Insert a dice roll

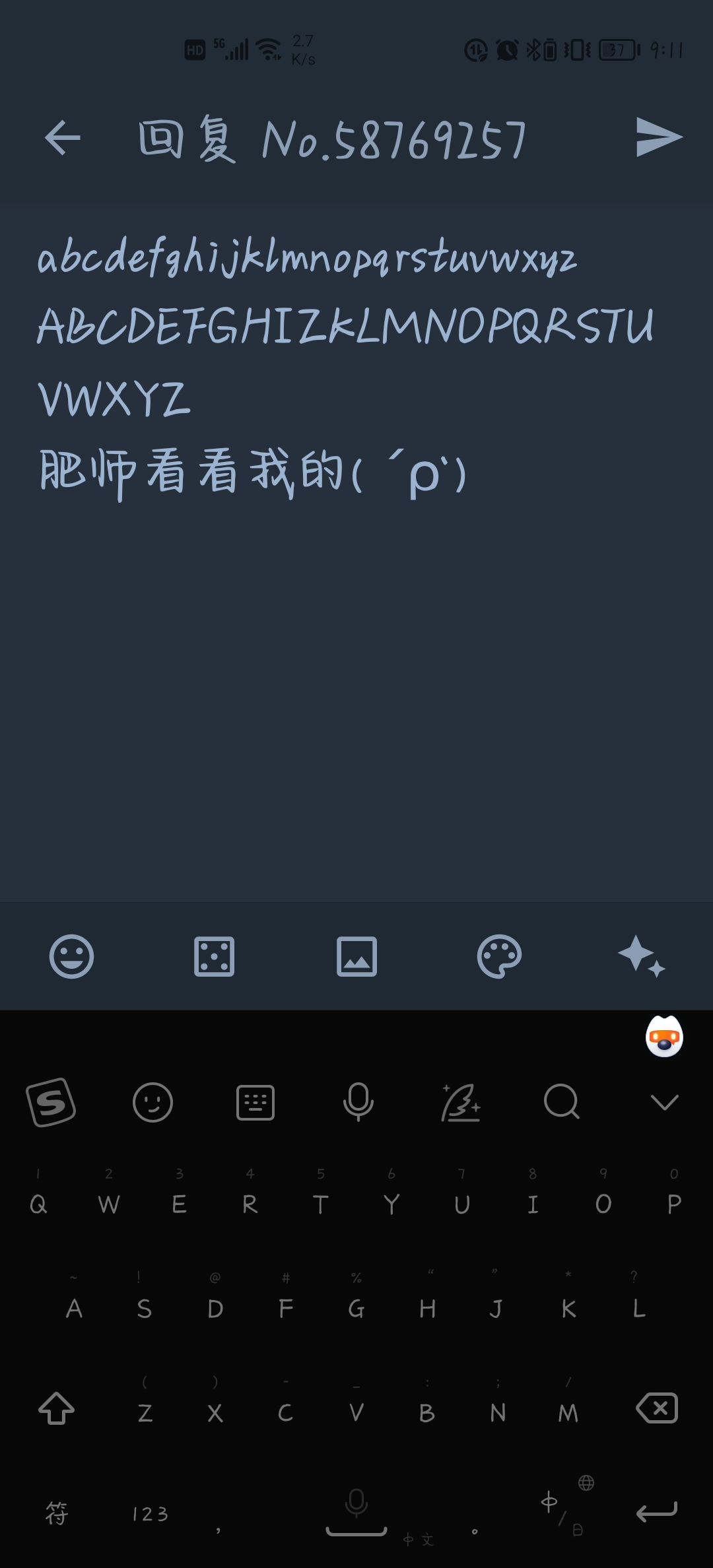(x=214, y=956)
